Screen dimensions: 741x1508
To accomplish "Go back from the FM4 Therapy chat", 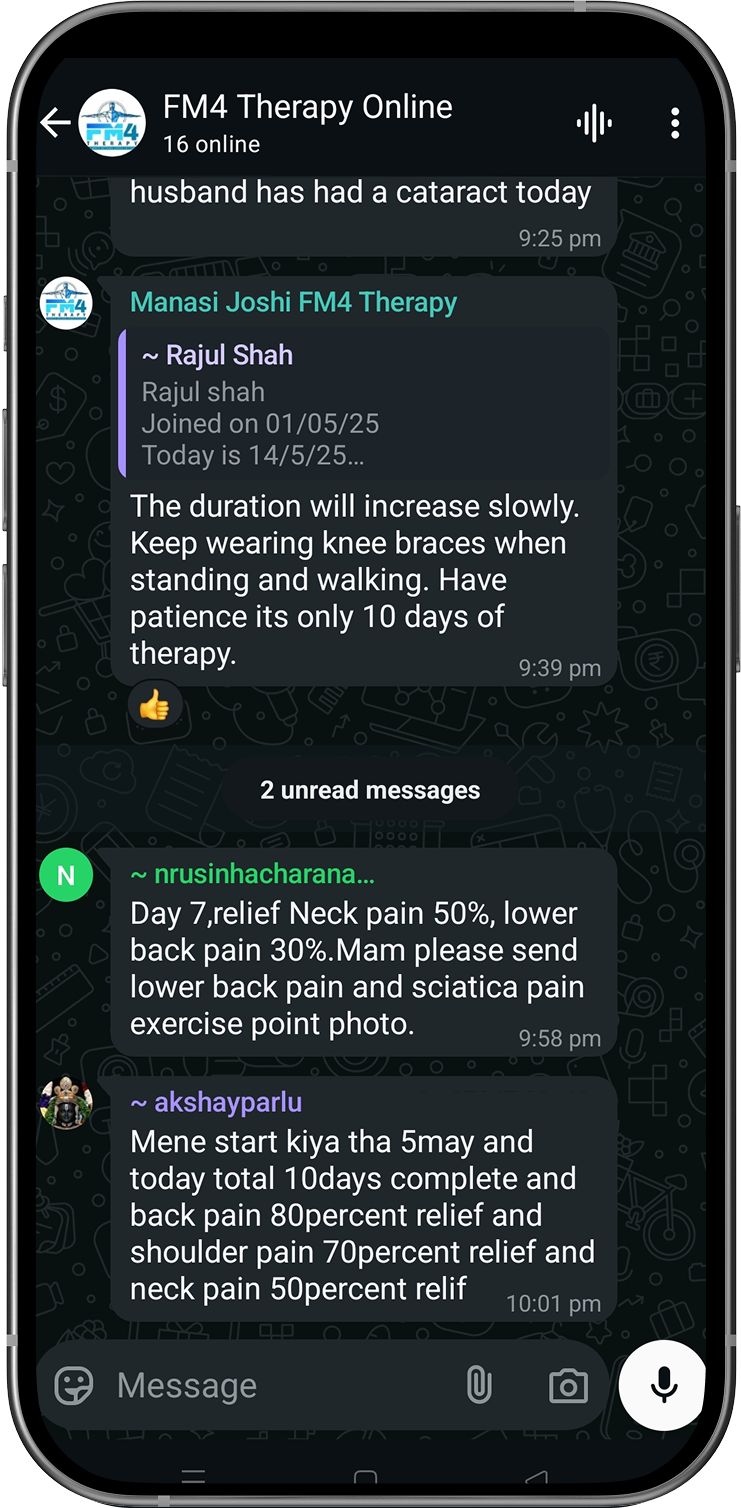I will [x=55, y=123].
